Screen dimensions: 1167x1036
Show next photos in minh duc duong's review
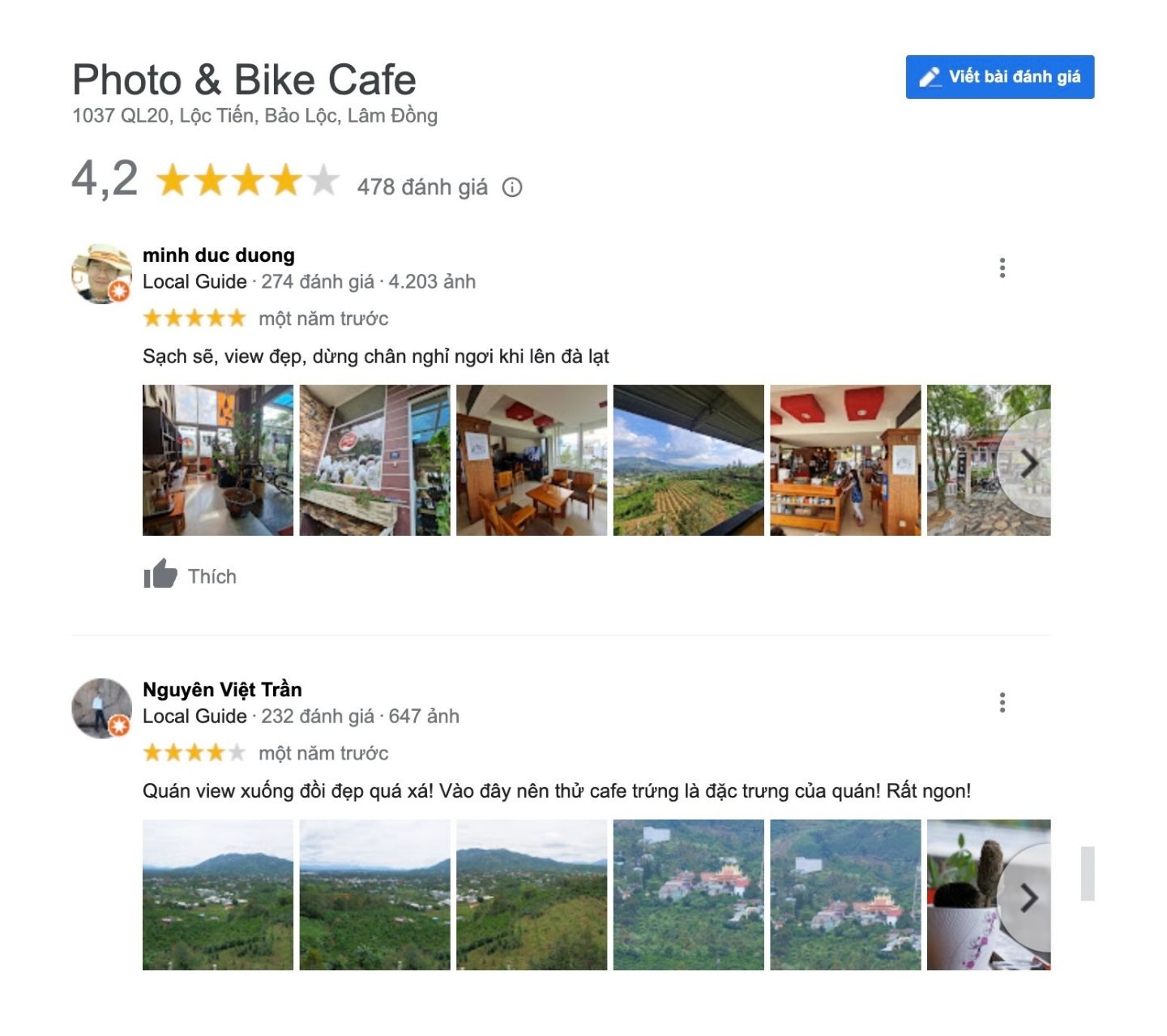(x=1028, y=464)
